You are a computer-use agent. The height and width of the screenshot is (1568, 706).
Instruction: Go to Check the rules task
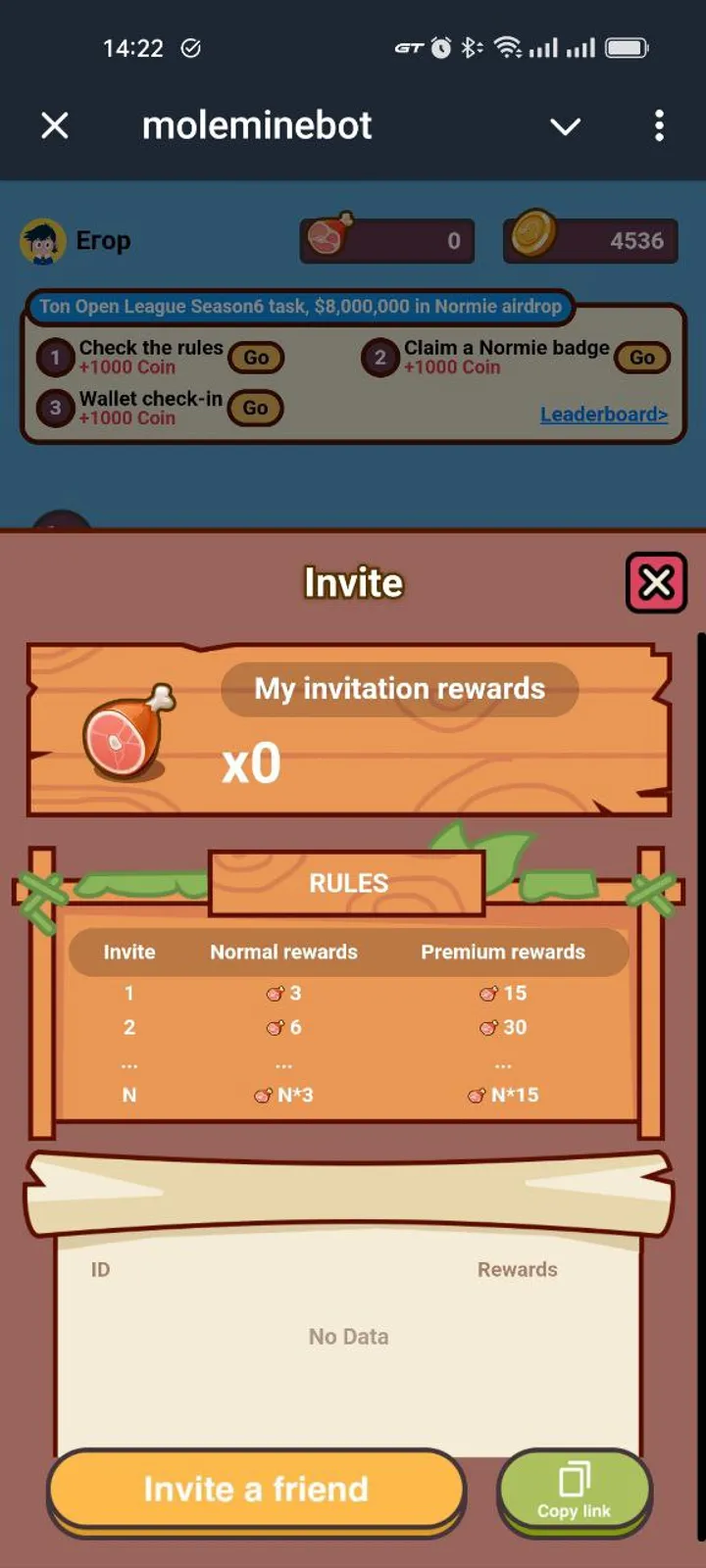(x=256, y=358)
